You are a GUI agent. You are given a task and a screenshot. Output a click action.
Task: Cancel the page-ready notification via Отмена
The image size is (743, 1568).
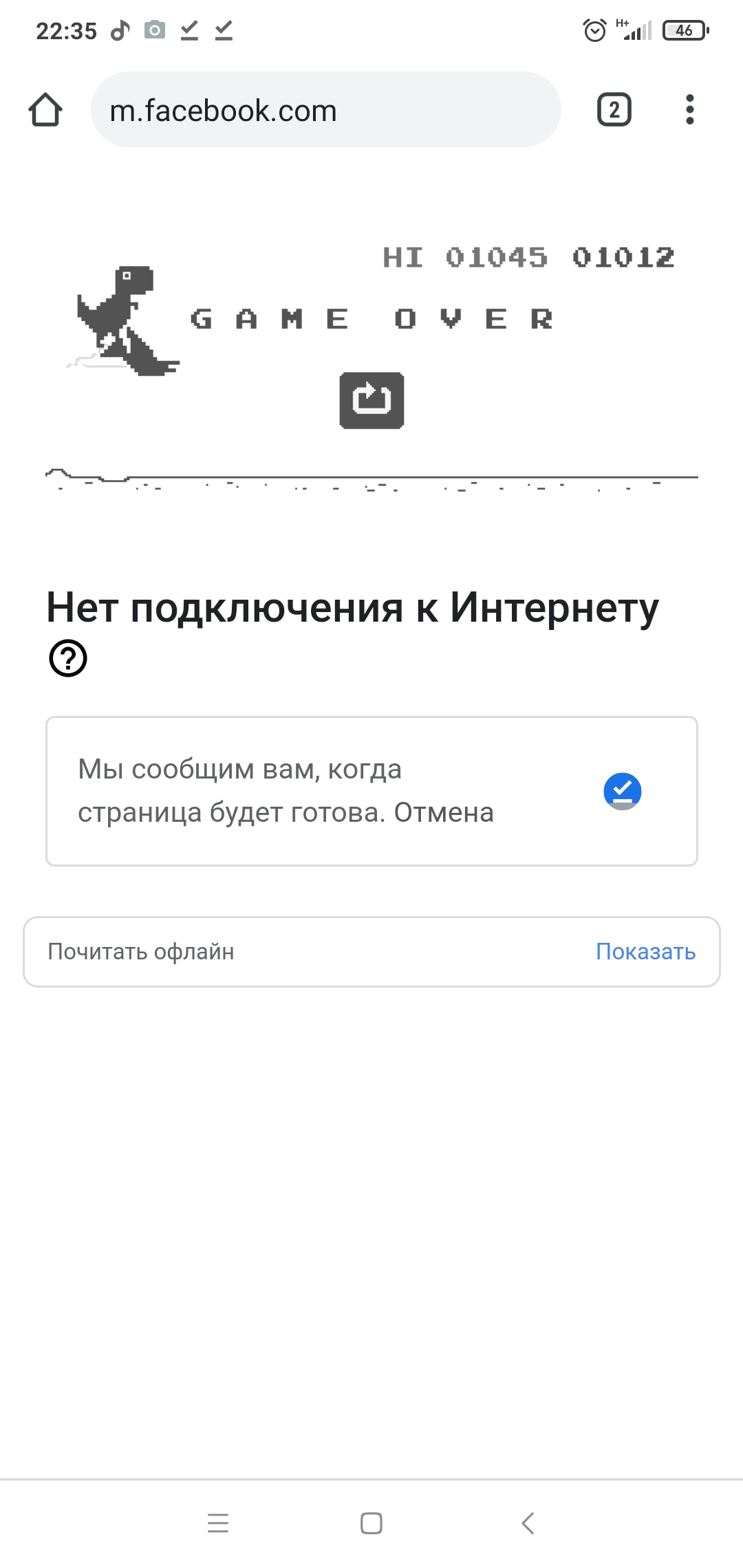coord(444,813)
